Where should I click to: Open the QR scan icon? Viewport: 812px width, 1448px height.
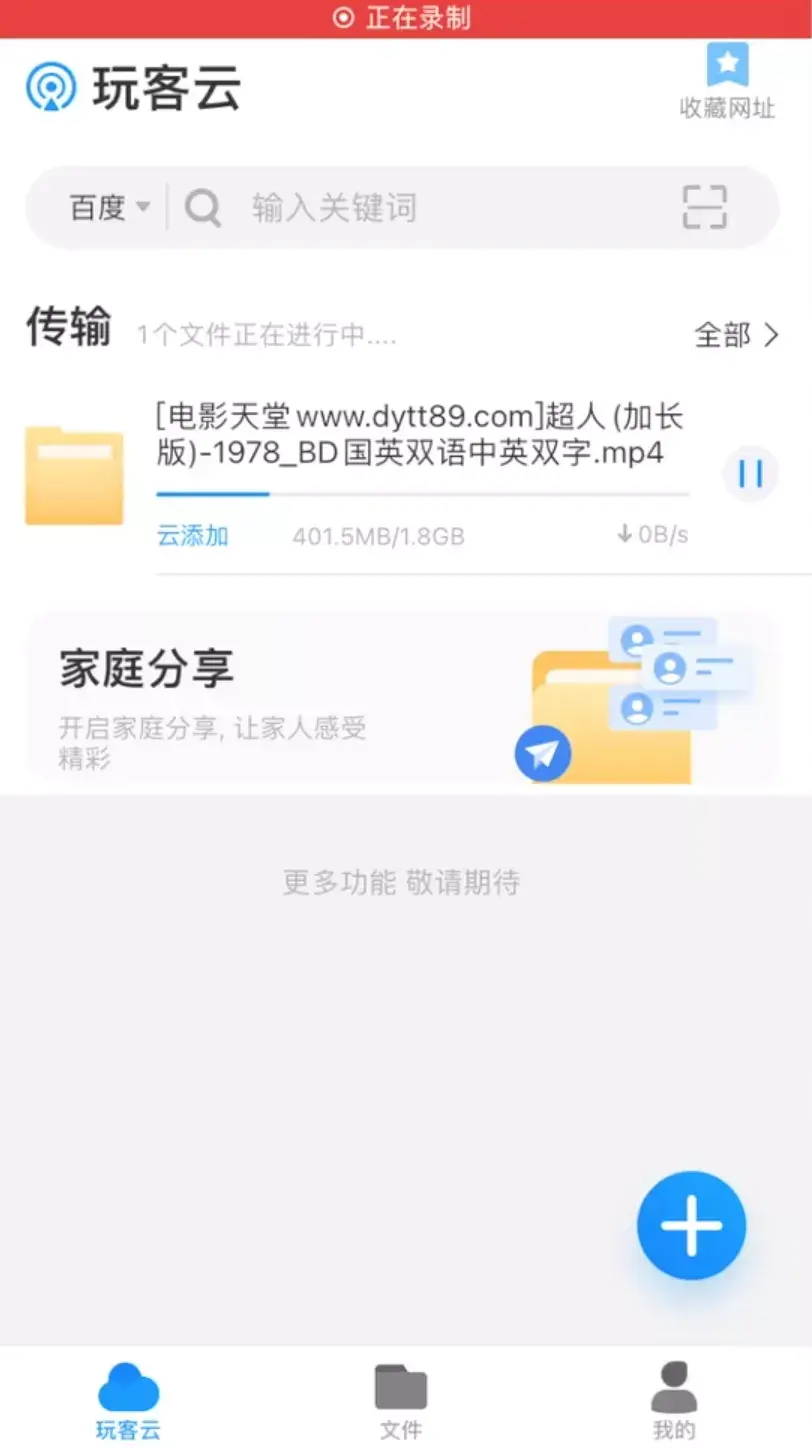[x=704, y=208]
